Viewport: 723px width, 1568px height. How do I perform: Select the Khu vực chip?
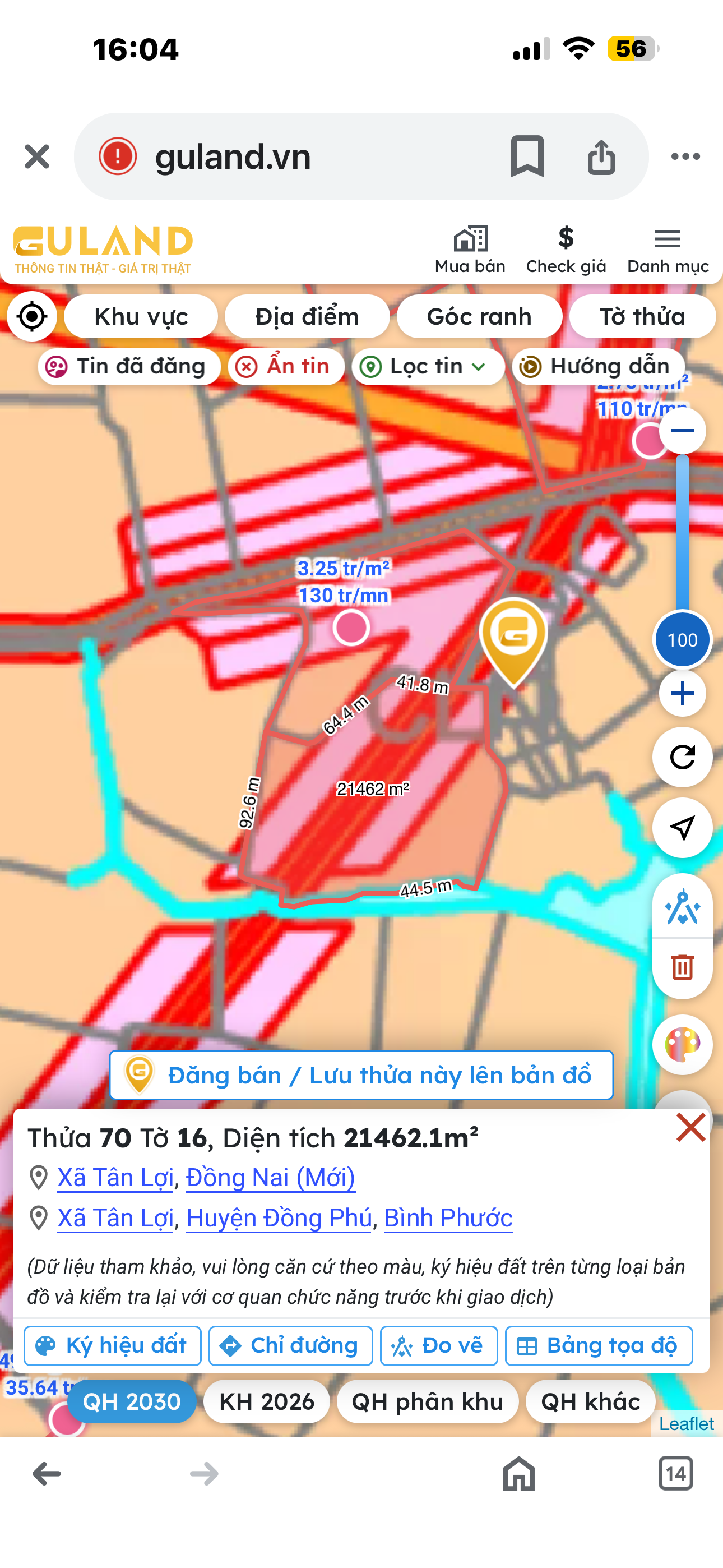coord(141,316)
